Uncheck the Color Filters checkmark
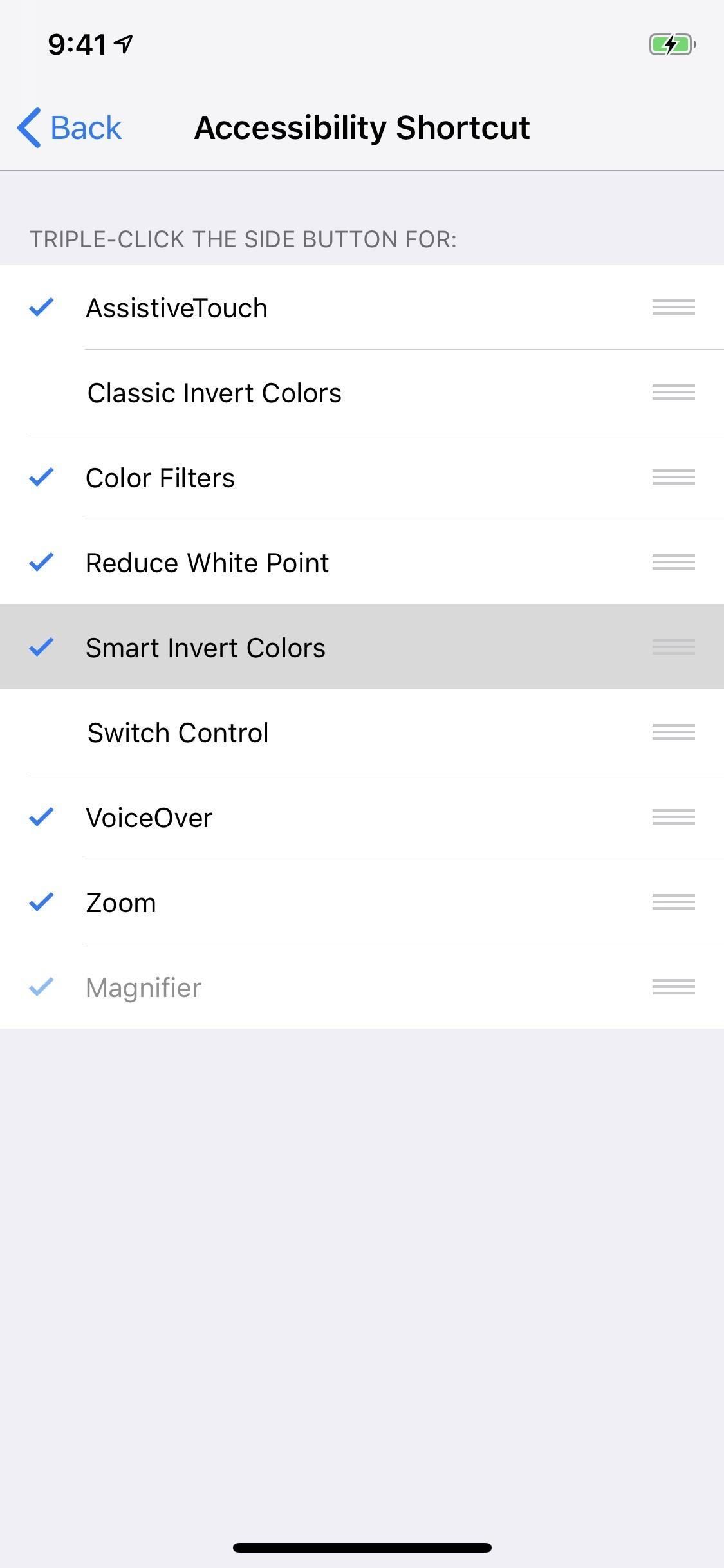This screenshot has width=724, height=1568. click(42, 477)
